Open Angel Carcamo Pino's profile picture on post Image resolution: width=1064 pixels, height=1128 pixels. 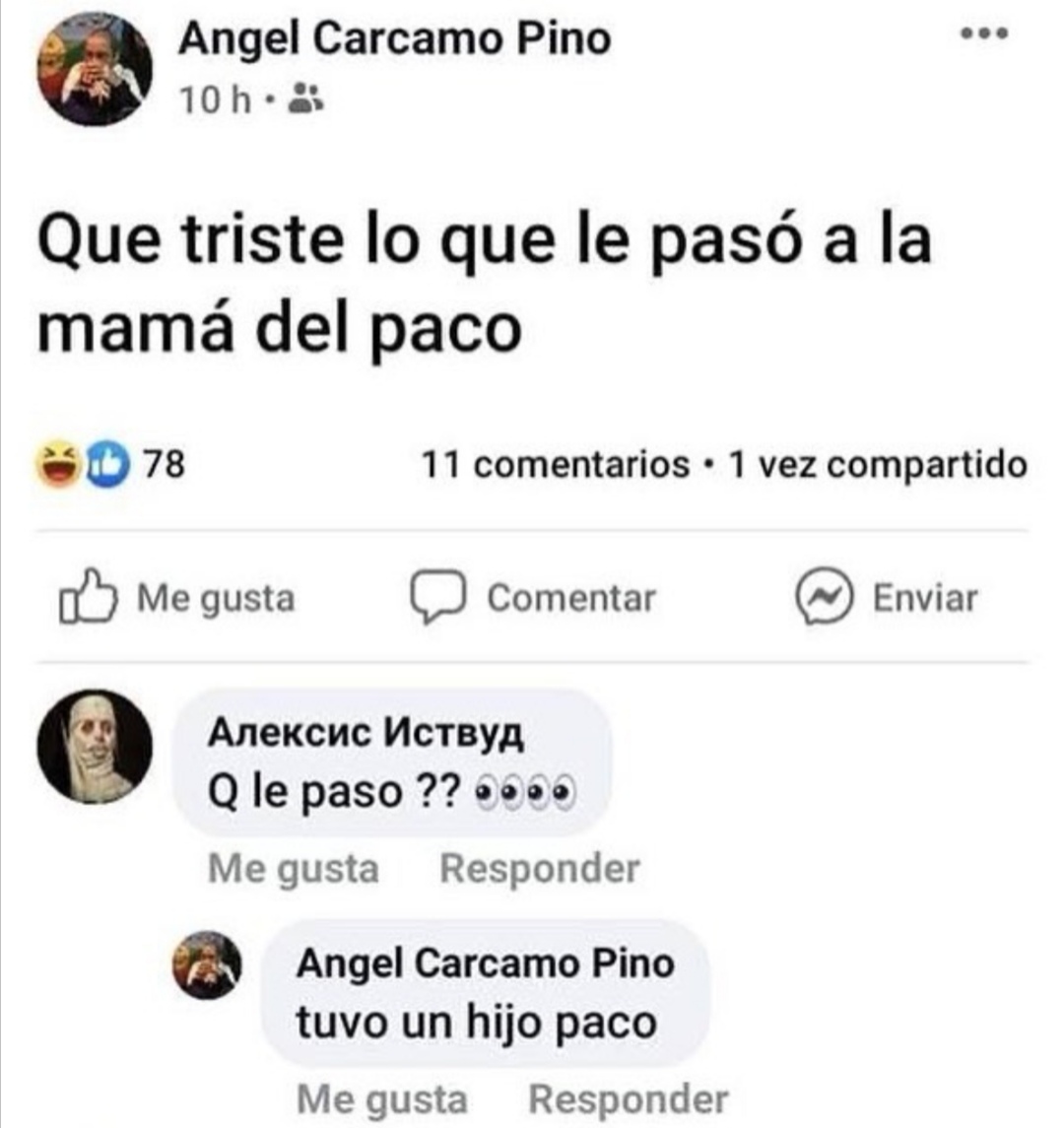pos(95,69)
